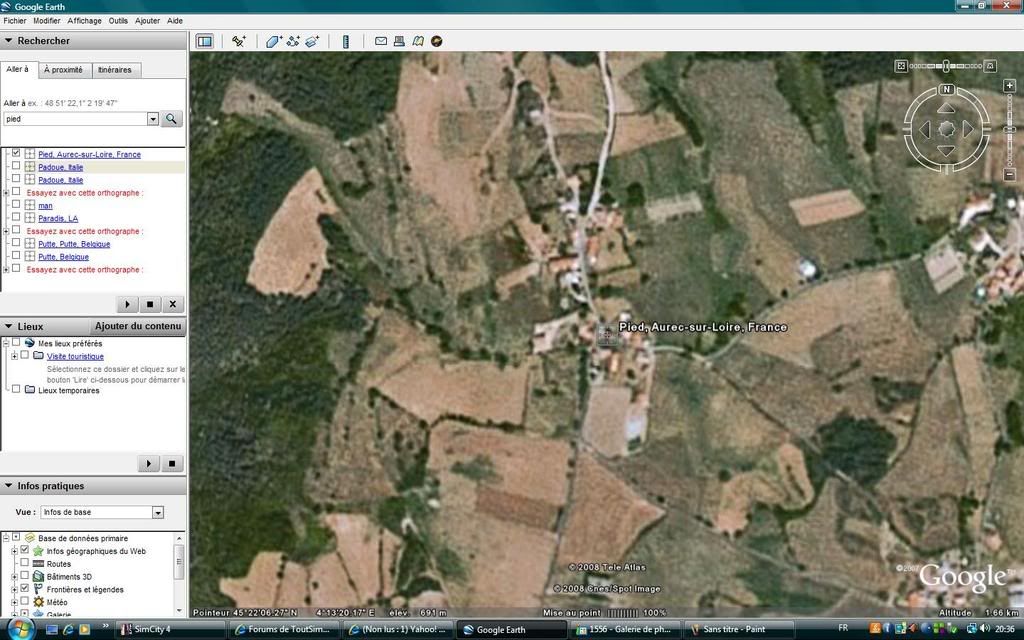This screenshot has height=640, width=1024.
Task: Open the Visite touristique link
Action: click(75, 356)
